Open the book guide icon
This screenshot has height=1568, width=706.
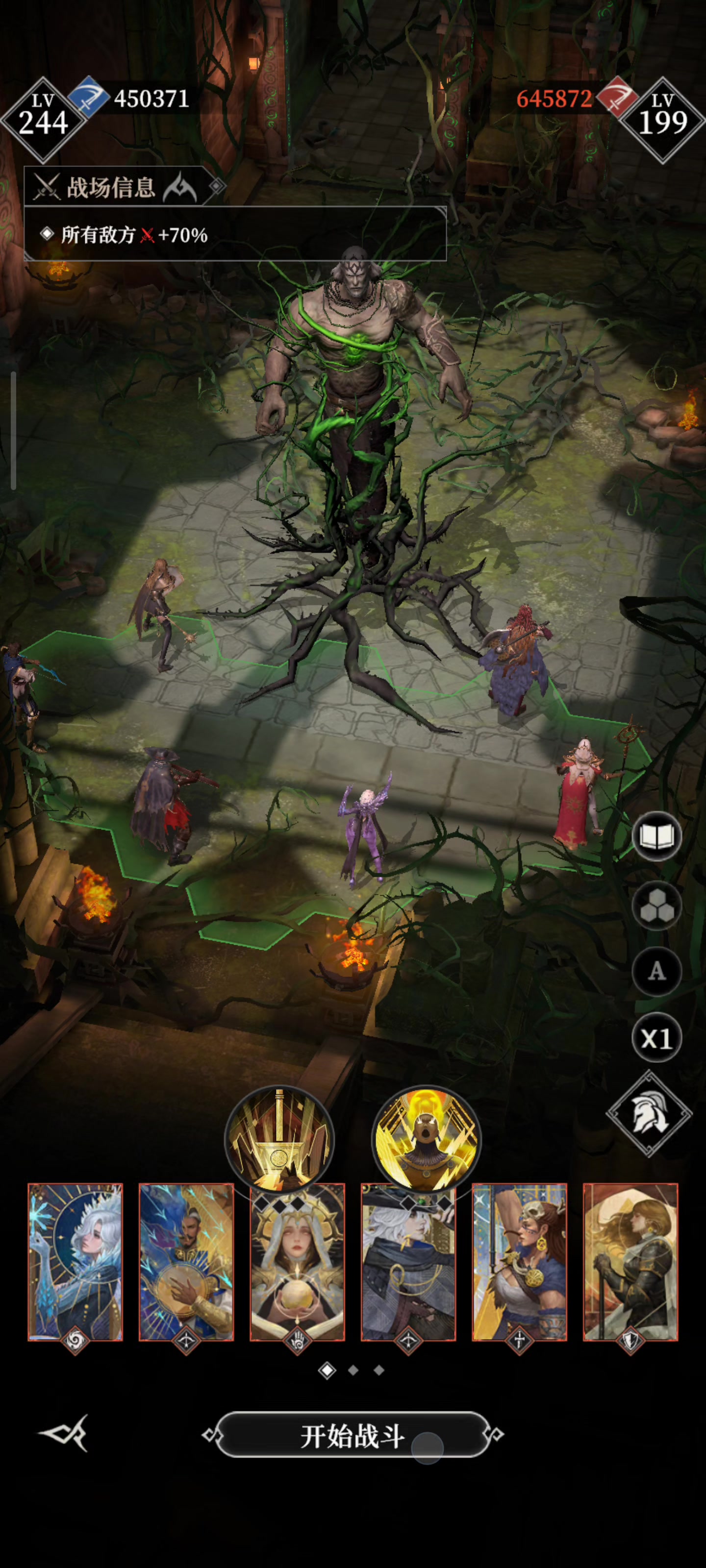coord(656,837)
